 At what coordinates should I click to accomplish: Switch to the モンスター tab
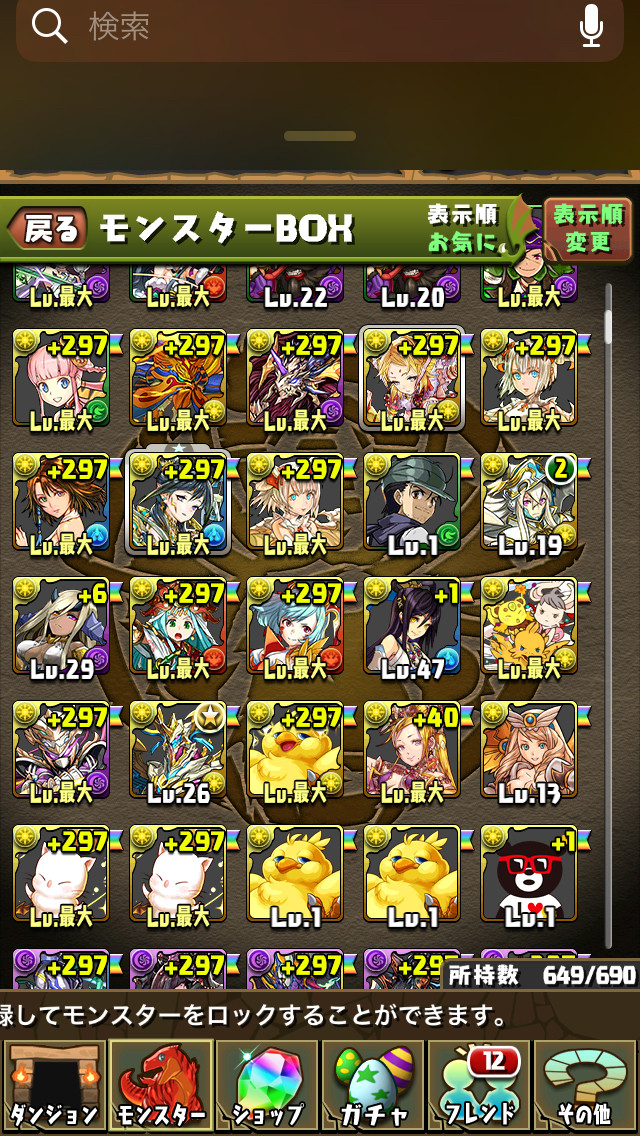160,1087
